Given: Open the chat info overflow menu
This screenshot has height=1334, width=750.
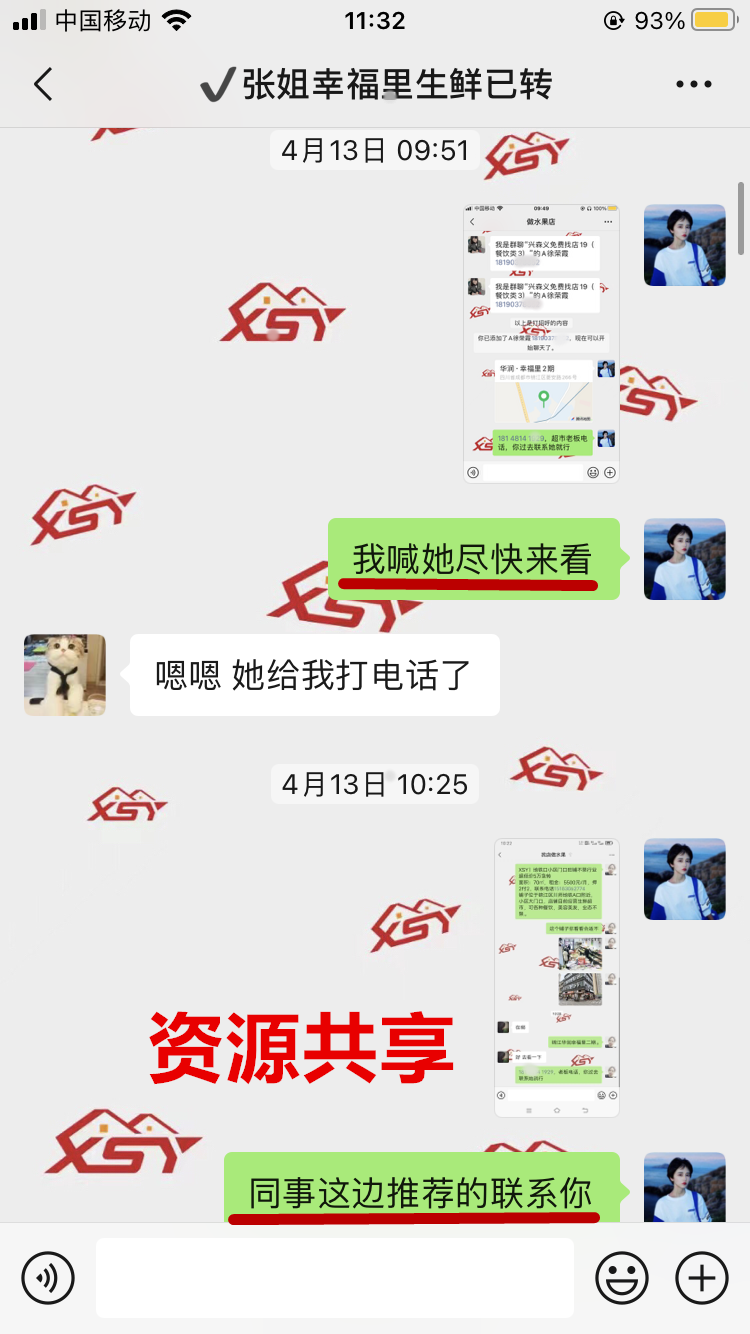Looking at the screenshot, I should 693,85.
